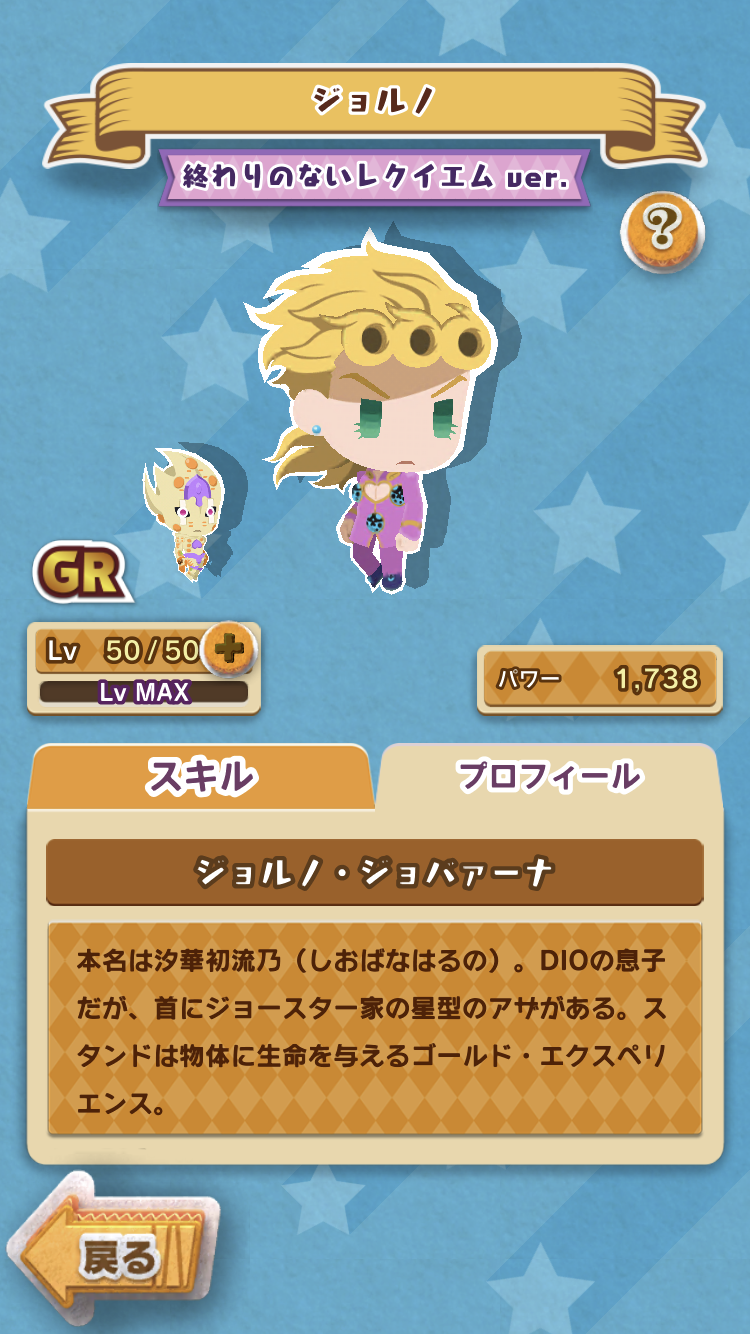Select the プロフィール tab

(548, 777)
